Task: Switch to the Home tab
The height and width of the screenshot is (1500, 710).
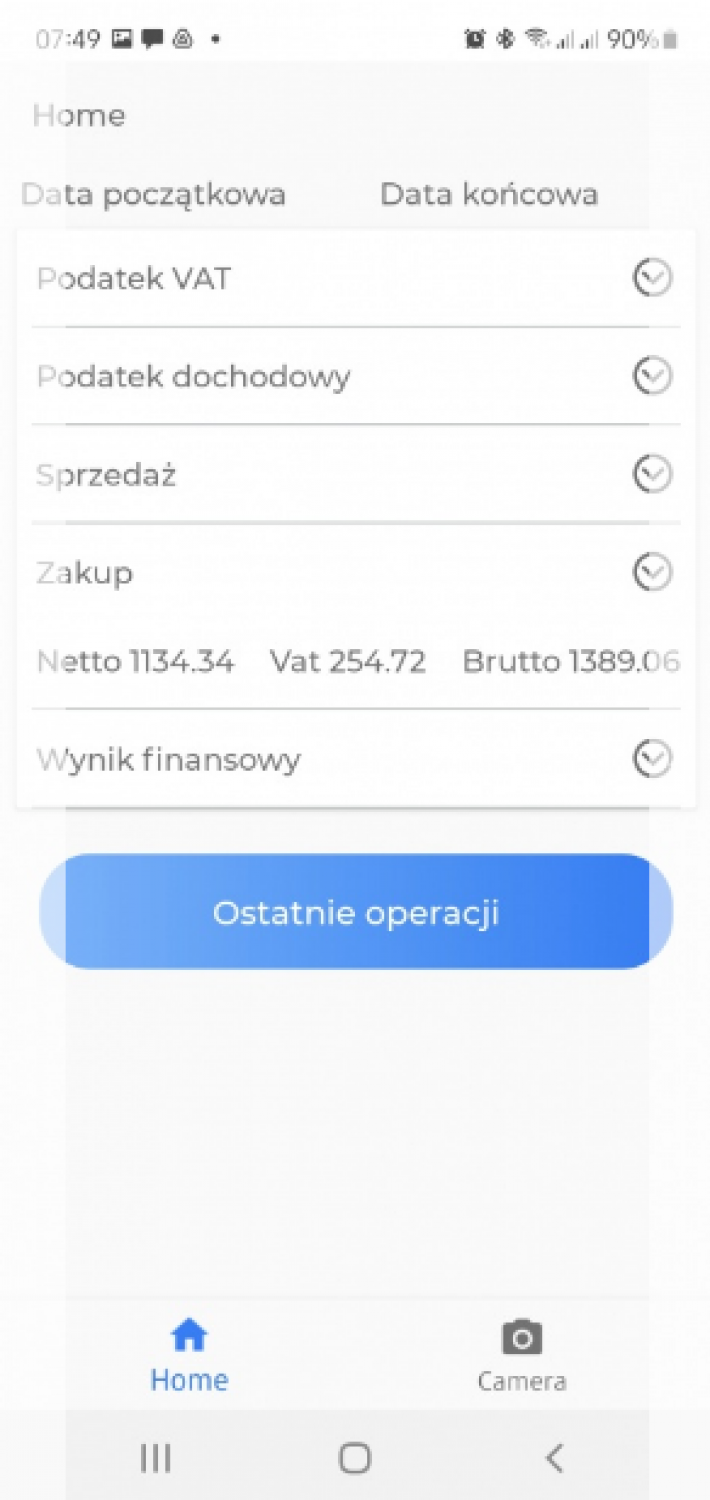Action: [189, 1355]
